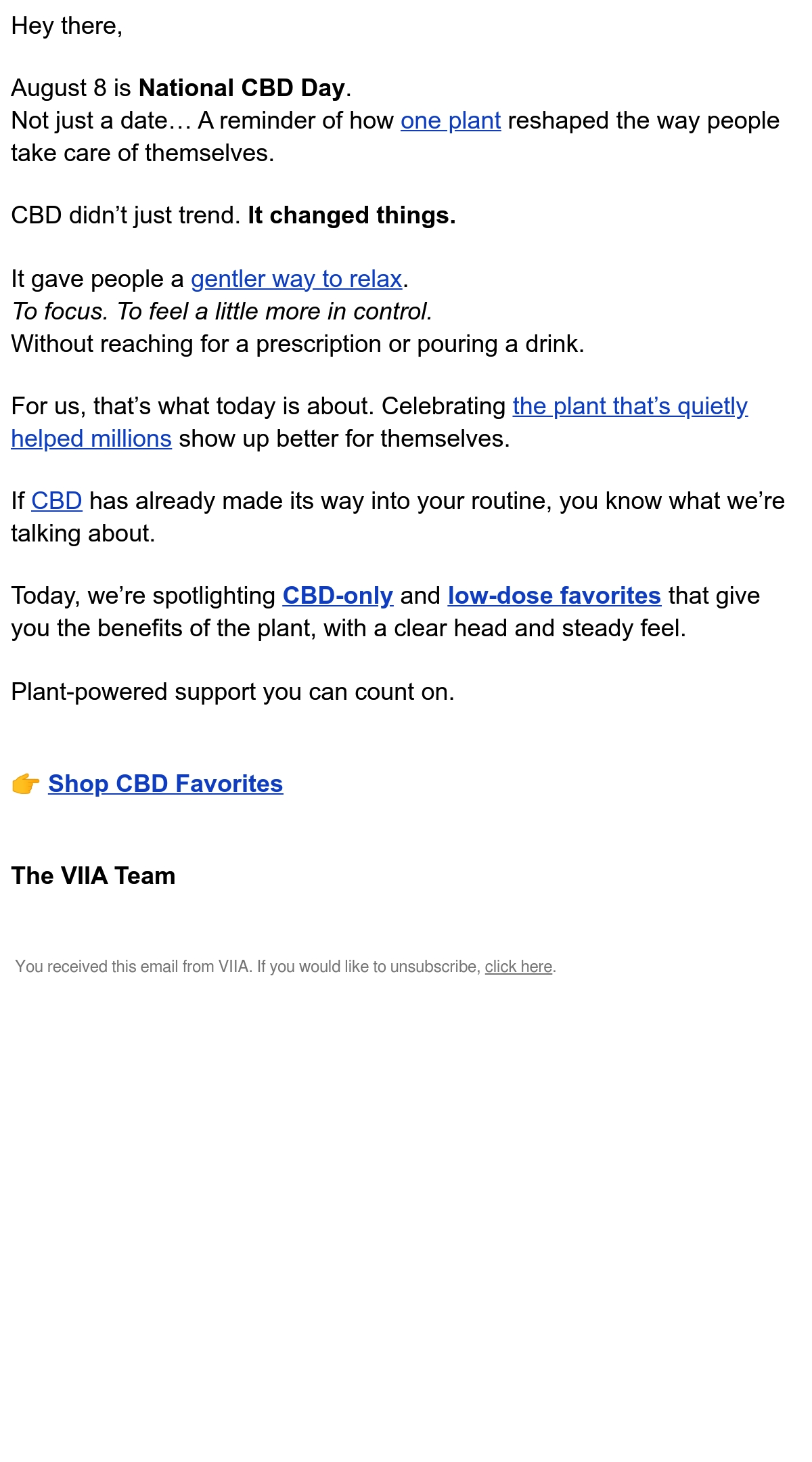
Task: Visit the low-dose favorites link
Action: [554, 596]
